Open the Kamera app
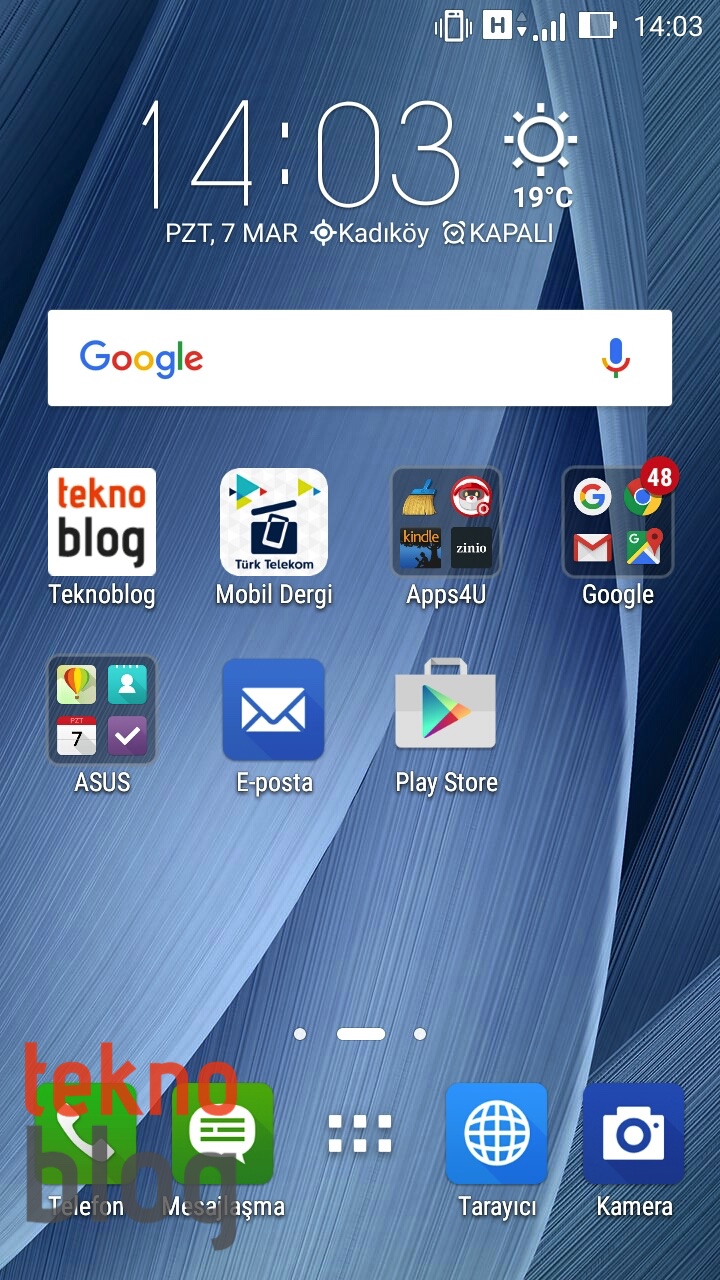The height and width of the screenshot is (1280, 720). [x=634, y=1134]
